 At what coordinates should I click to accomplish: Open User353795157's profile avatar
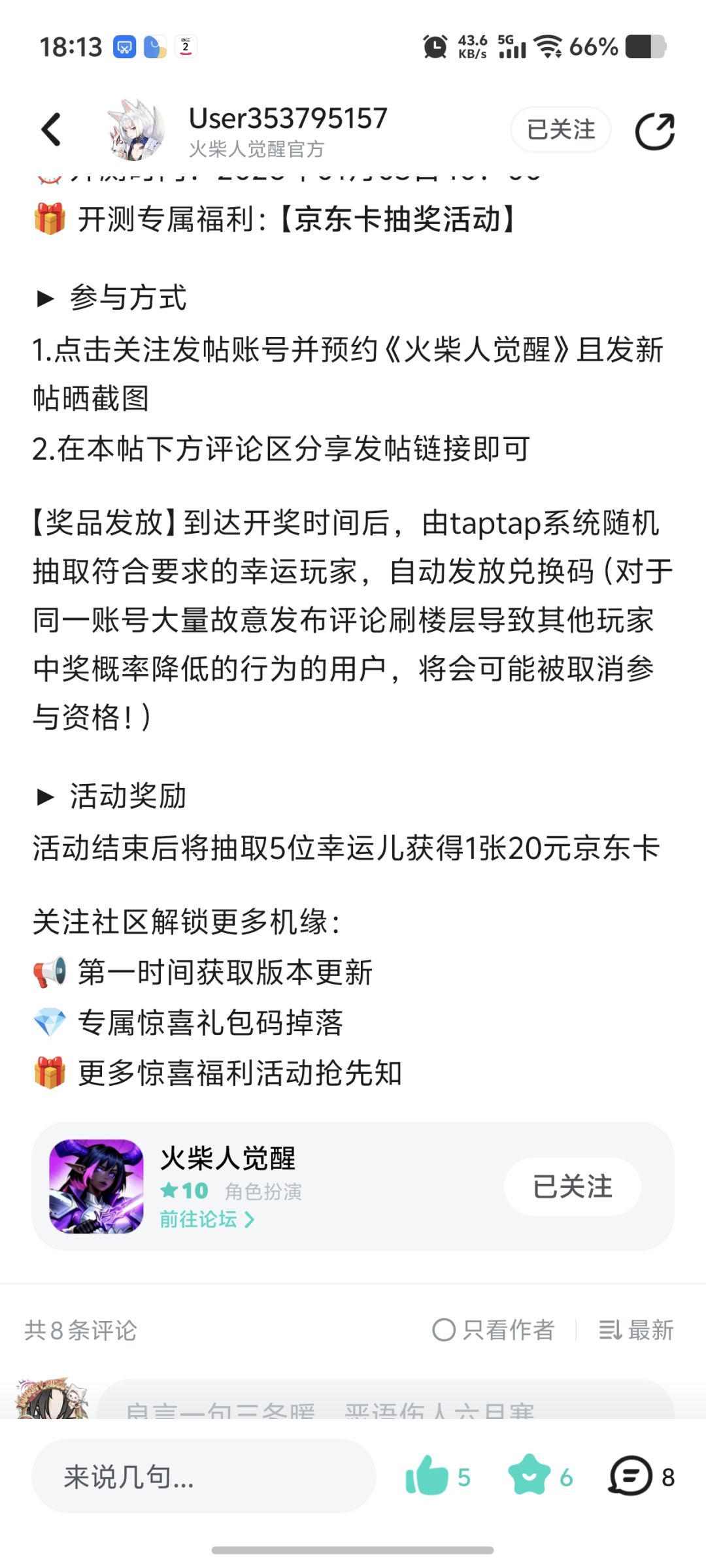pyautogui.click(x=136, y=130)
